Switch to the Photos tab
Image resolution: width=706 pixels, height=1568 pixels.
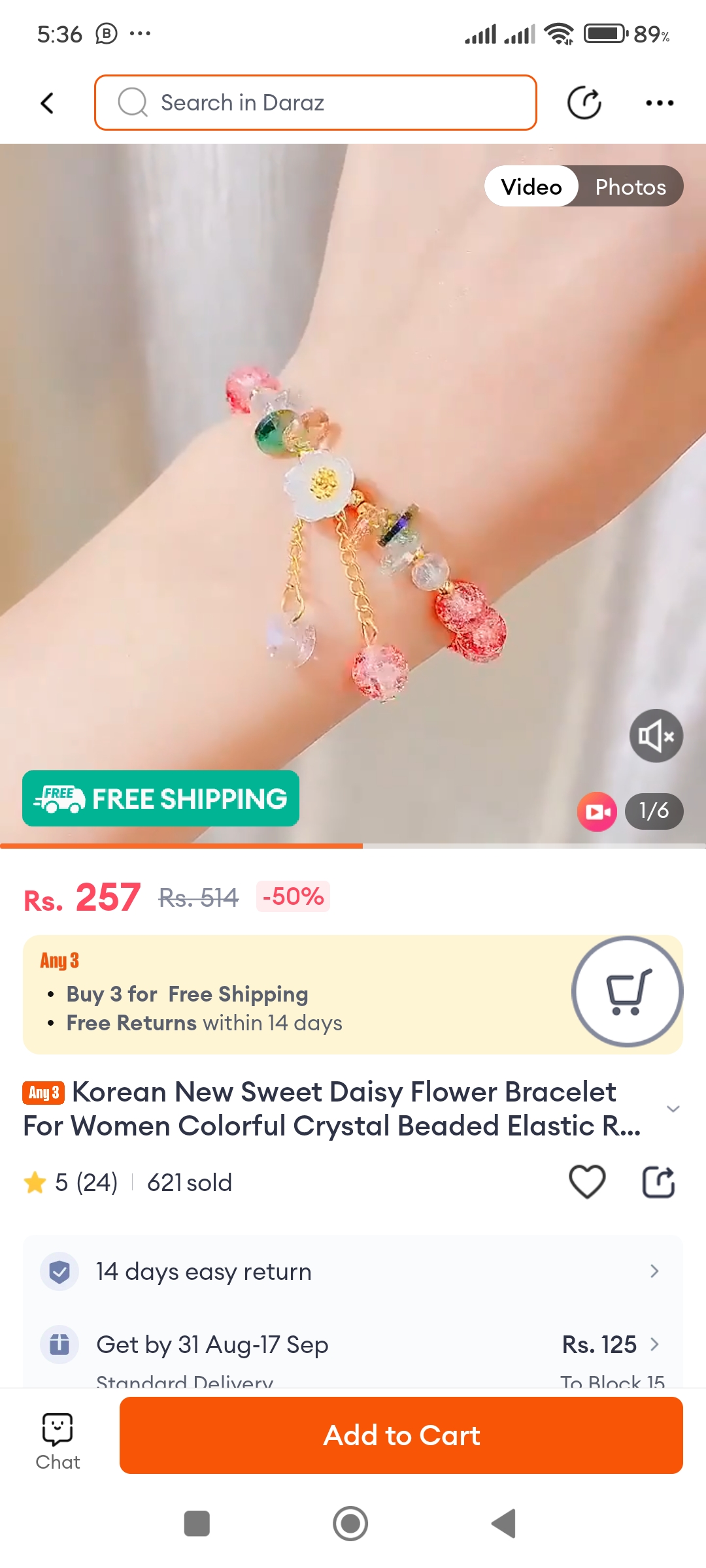630,187
